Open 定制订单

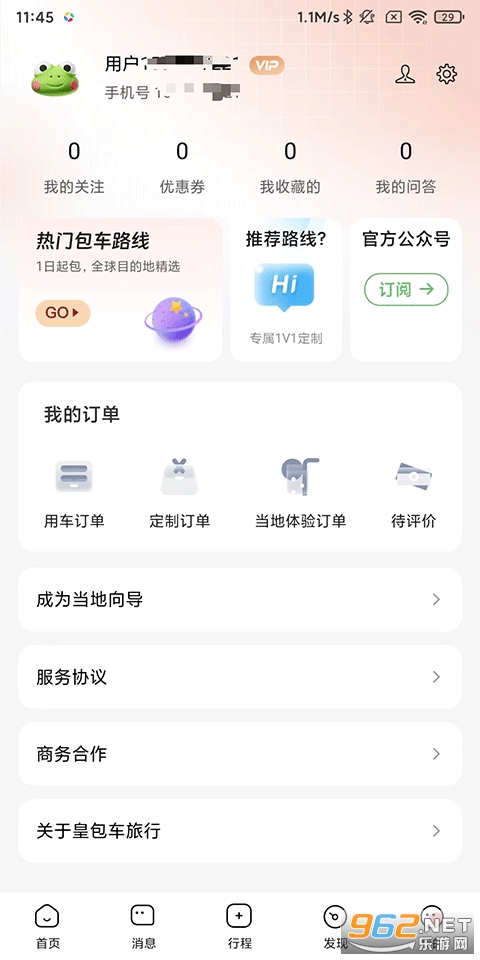coord(180,493)
